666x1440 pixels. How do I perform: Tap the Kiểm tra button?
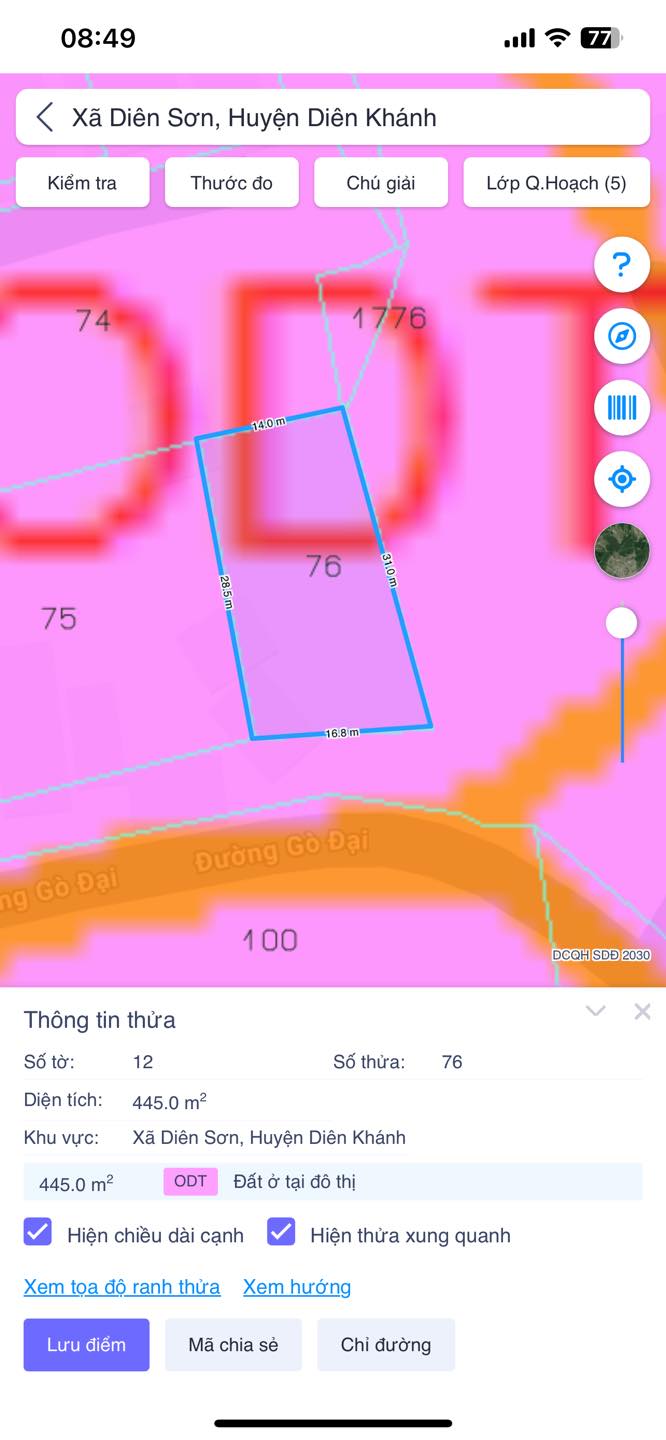pos(82,183)
